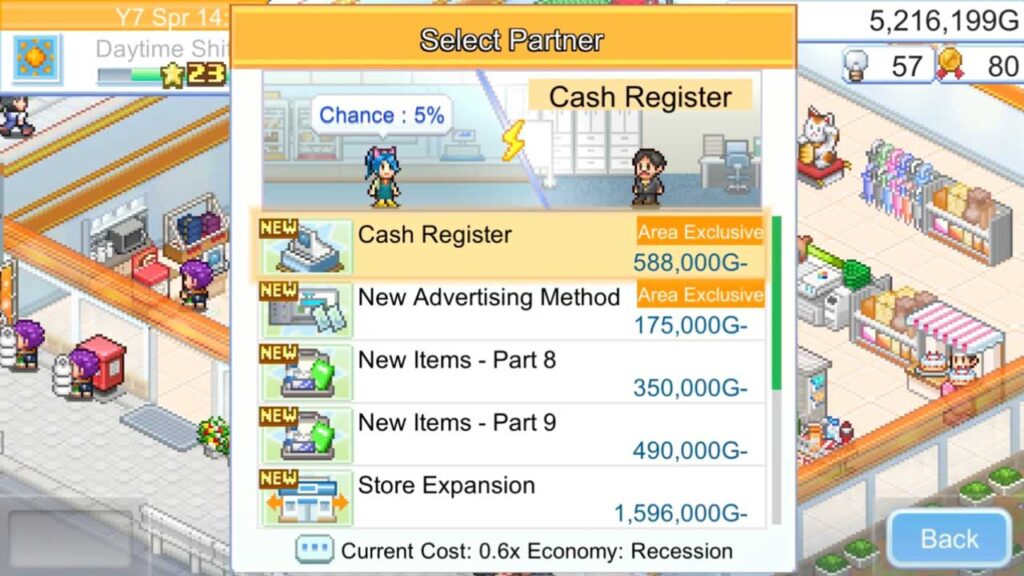Pick New Items - Part 8
The width and height of the screenshot is (1024, 576).
pyautogui.click(x=510, y=373)
